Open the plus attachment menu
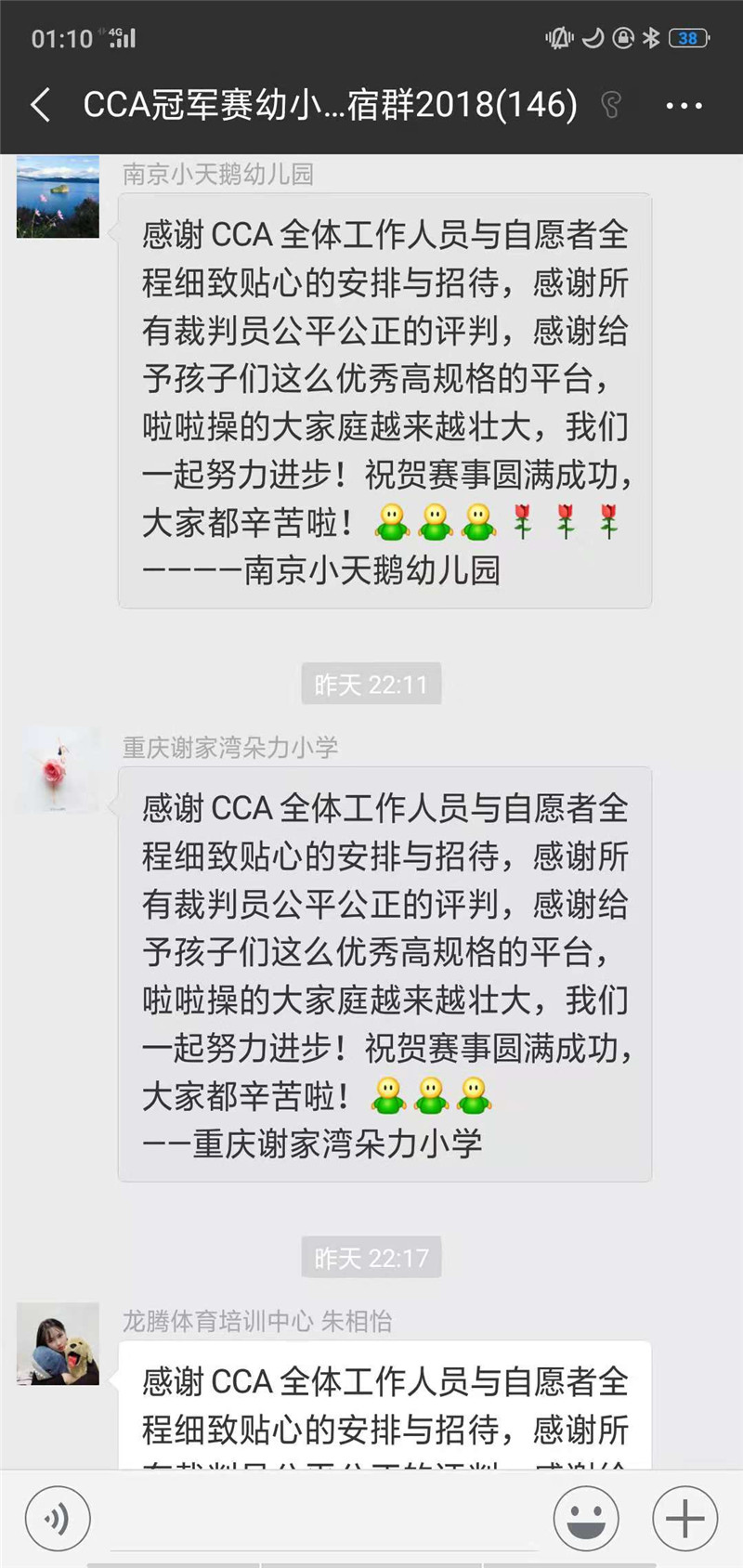The width and height of the screenshot is (743, 1568). pos(684,1519)
